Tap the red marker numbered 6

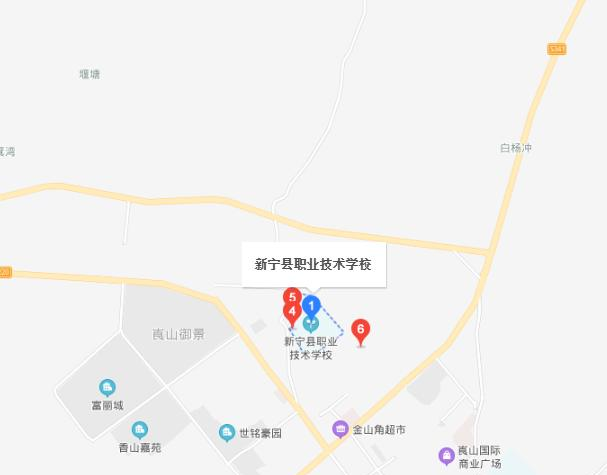361,330
